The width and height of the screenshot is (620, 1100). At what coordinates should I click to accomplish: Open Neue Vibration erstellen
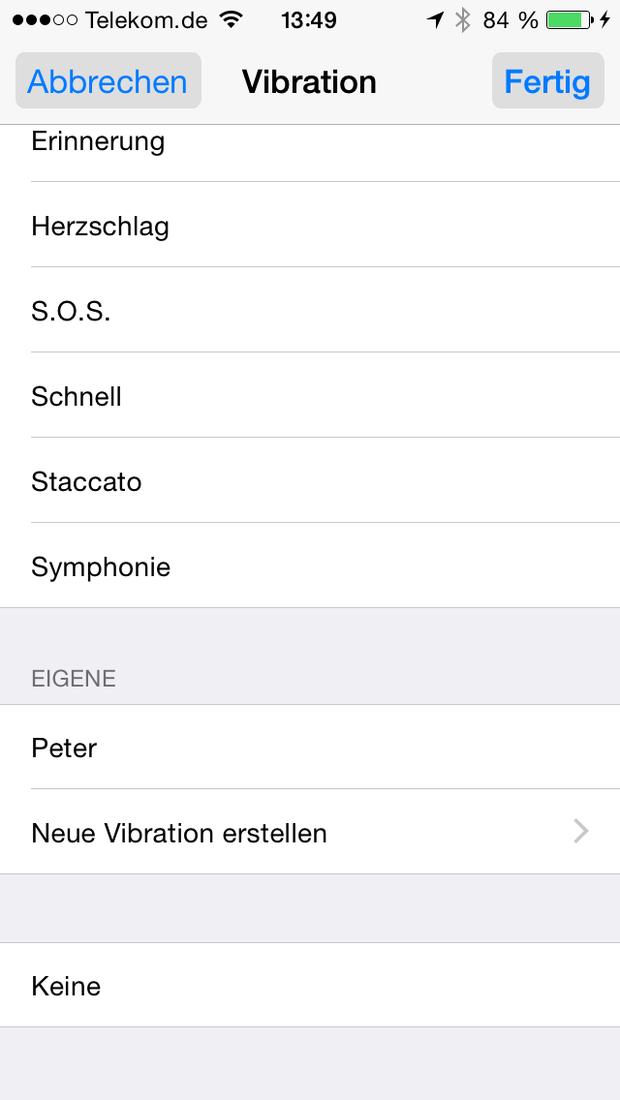coord(310,832)
